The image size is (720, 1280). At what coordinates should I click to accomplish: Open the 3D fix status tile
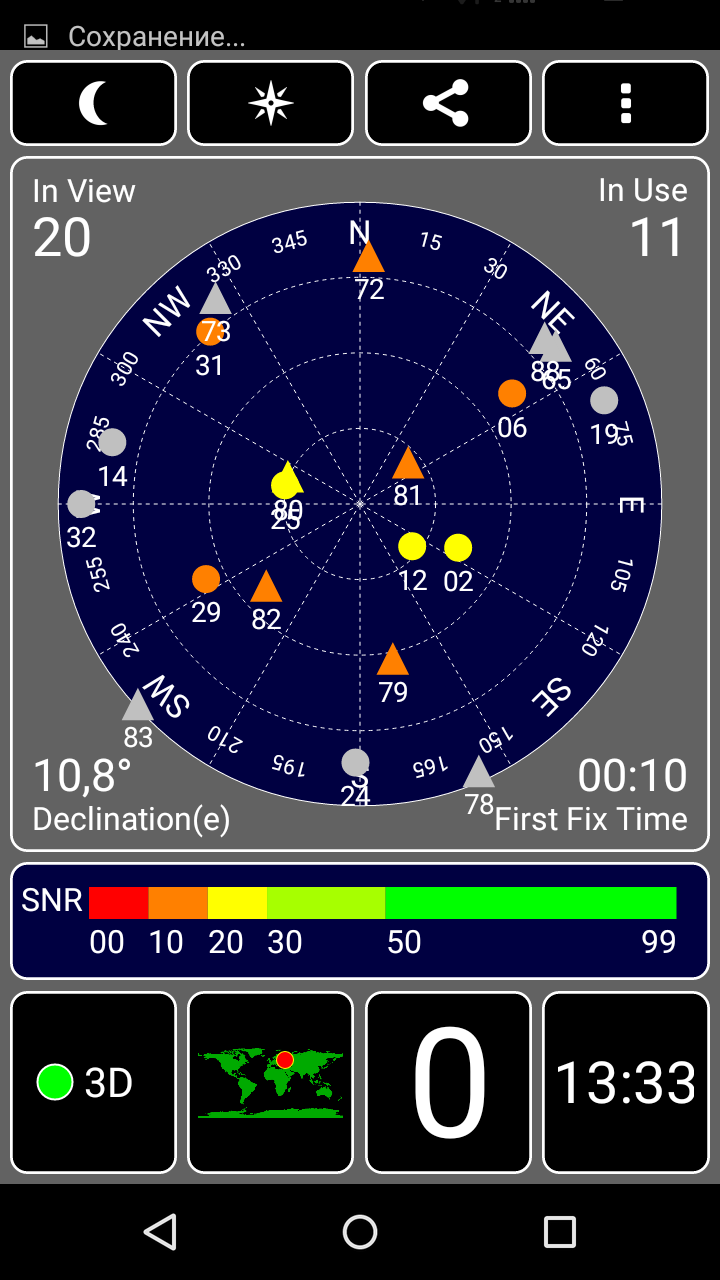pos(93,1082)
